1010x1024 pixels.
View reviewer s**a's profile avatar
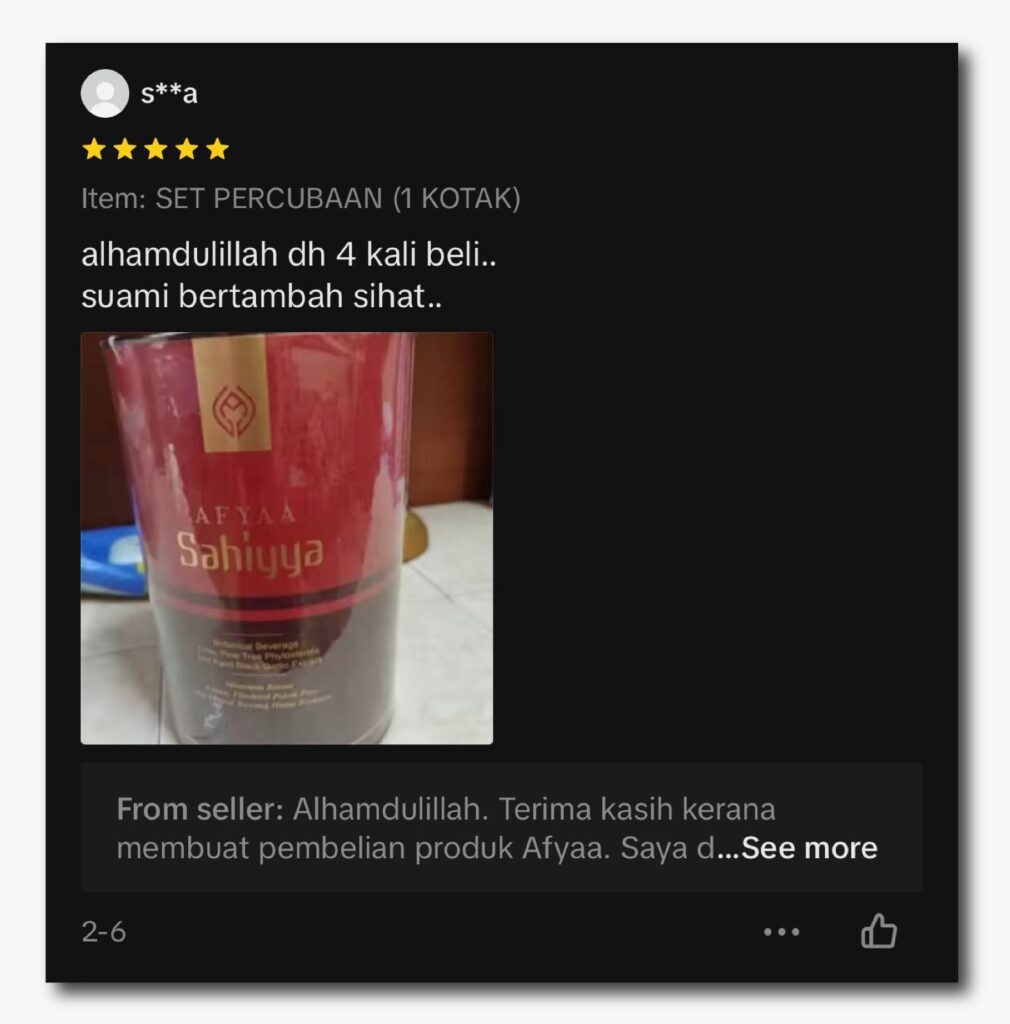pyautogui.click(x=105, y=94)
